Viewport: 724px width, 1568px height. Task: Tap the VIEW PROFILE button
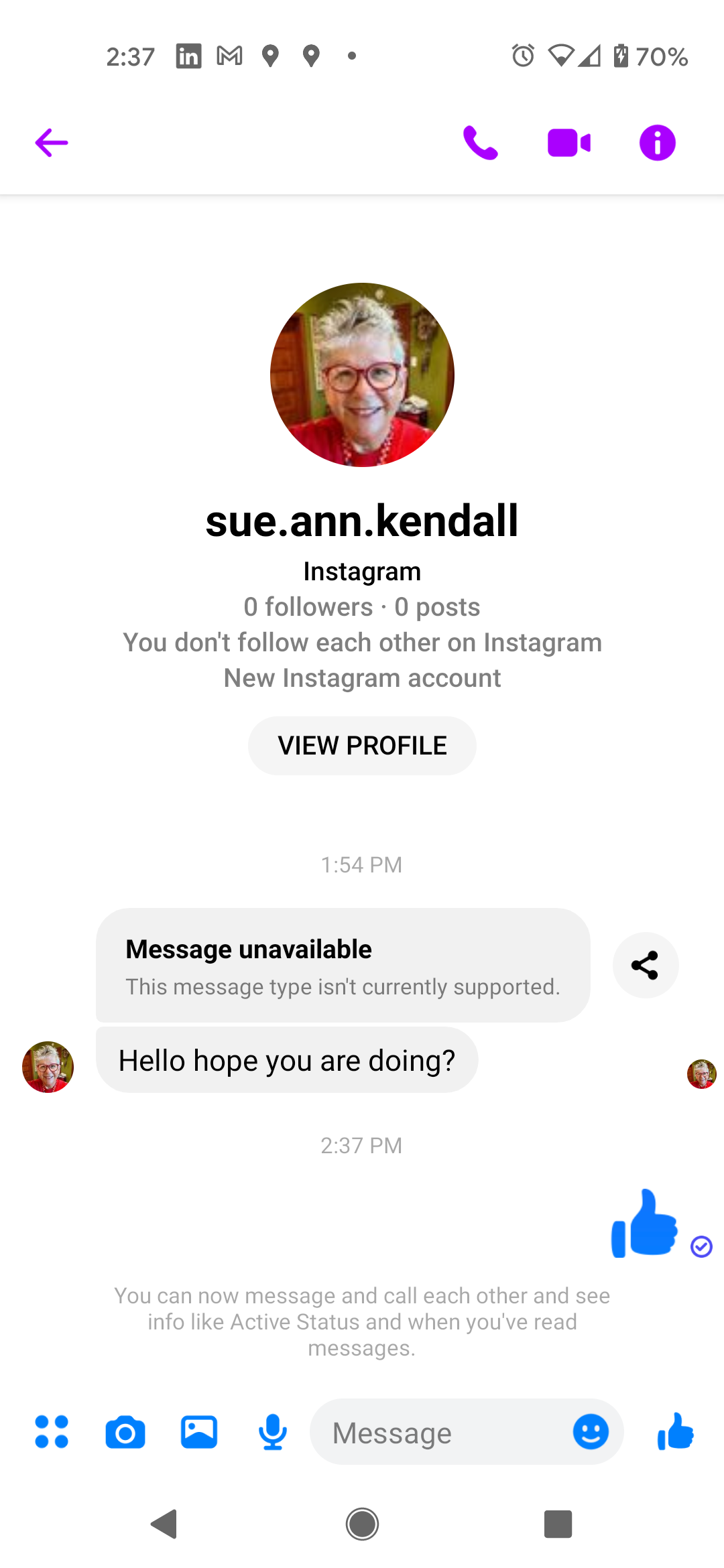(362, 745)
